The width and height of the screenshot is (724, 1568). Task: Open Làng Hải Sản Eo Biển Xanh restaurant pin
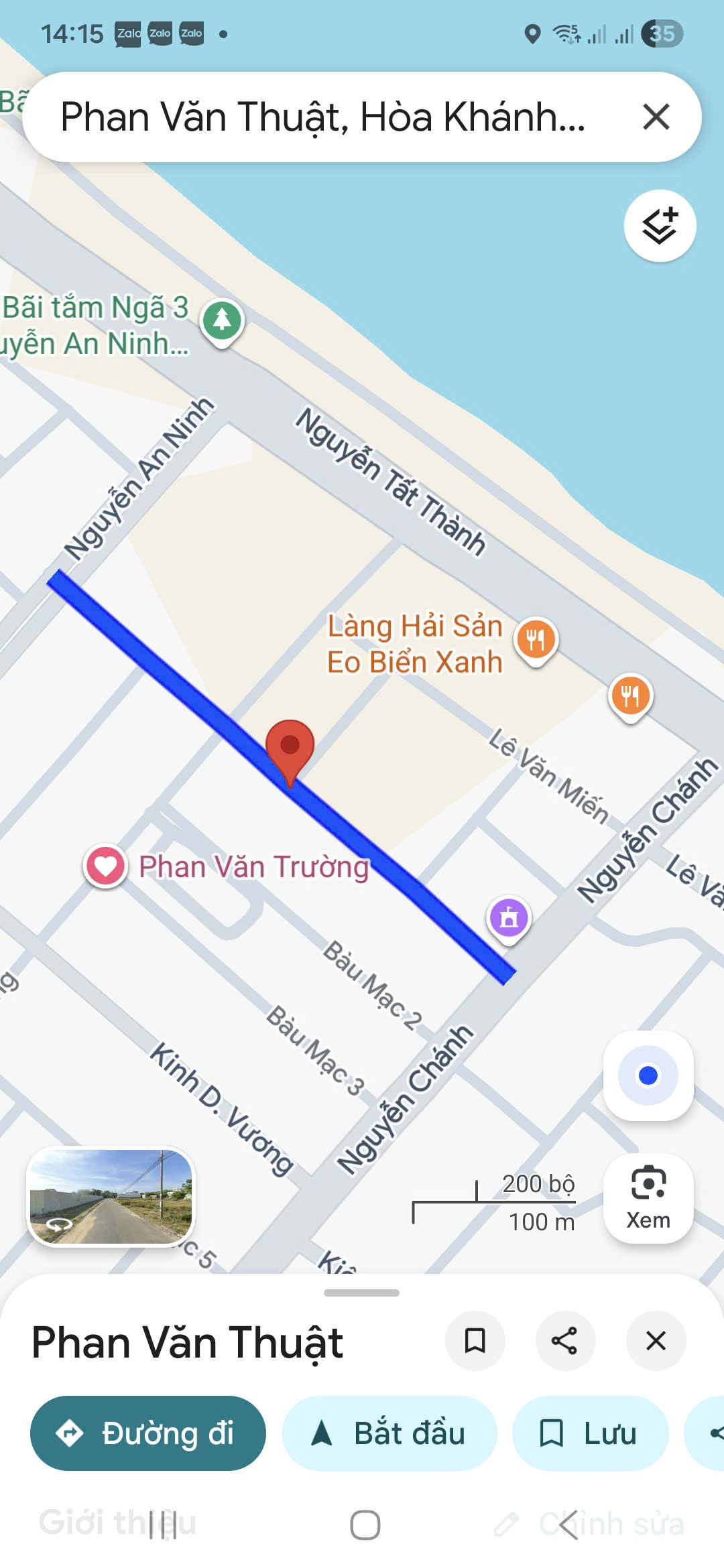(536, 639)
